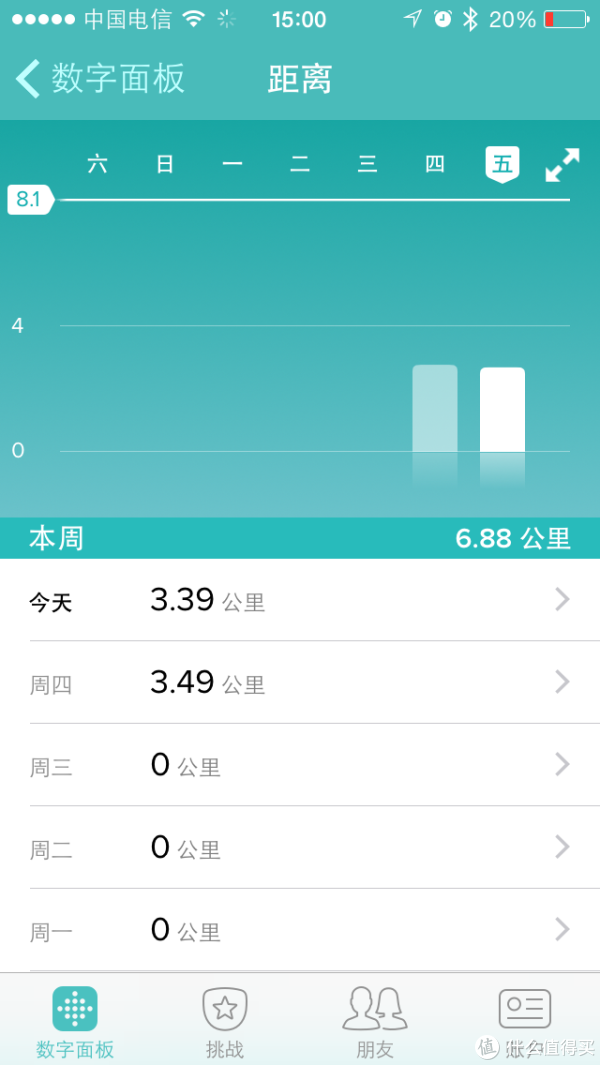Go back to 数字面板
This screenshot has height=1065, width=600.
coord(100,79)
